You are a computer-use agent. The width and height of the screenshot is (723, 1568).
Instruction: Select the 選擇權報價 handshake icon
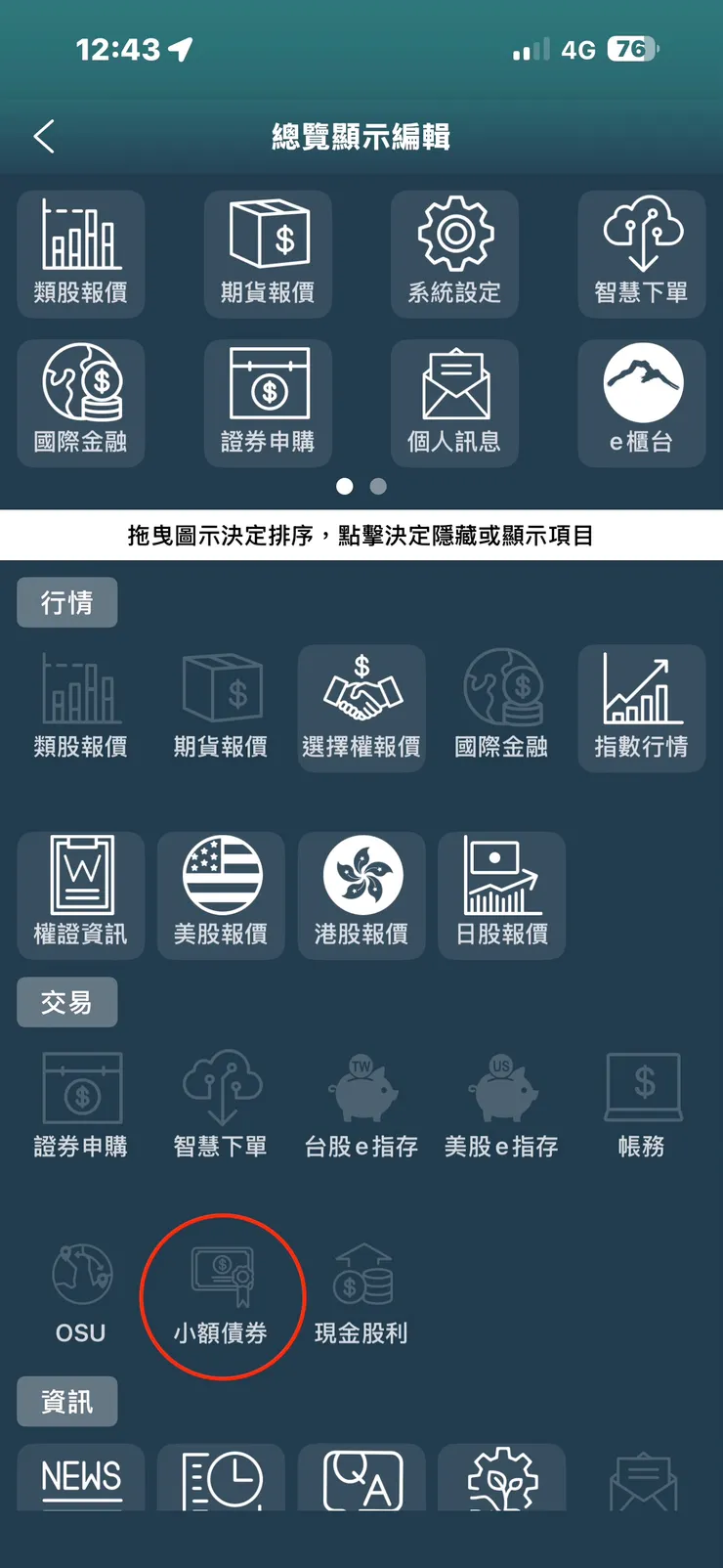pos(361,695)
